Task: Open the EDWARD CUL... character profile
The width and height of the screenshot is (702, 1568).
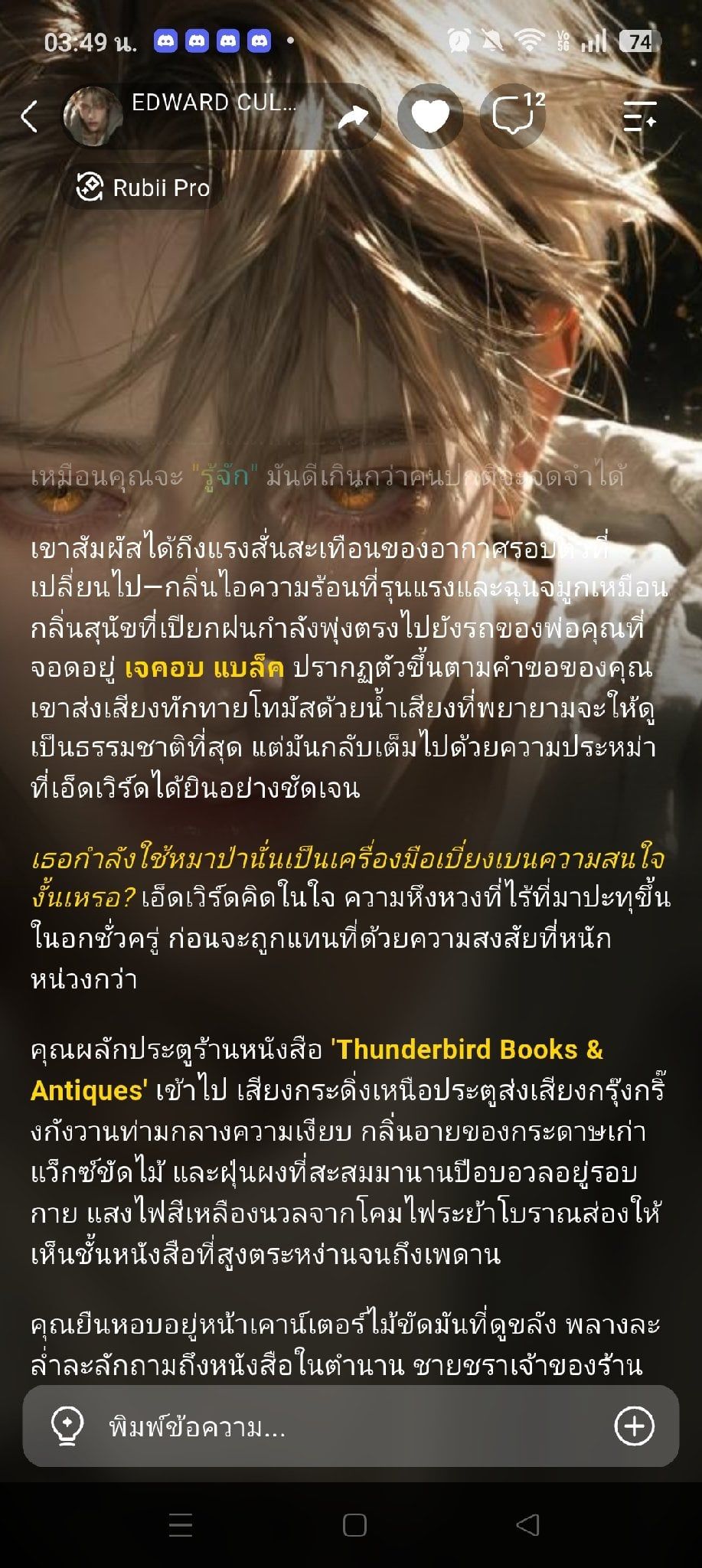Action: tap(180, 116)
